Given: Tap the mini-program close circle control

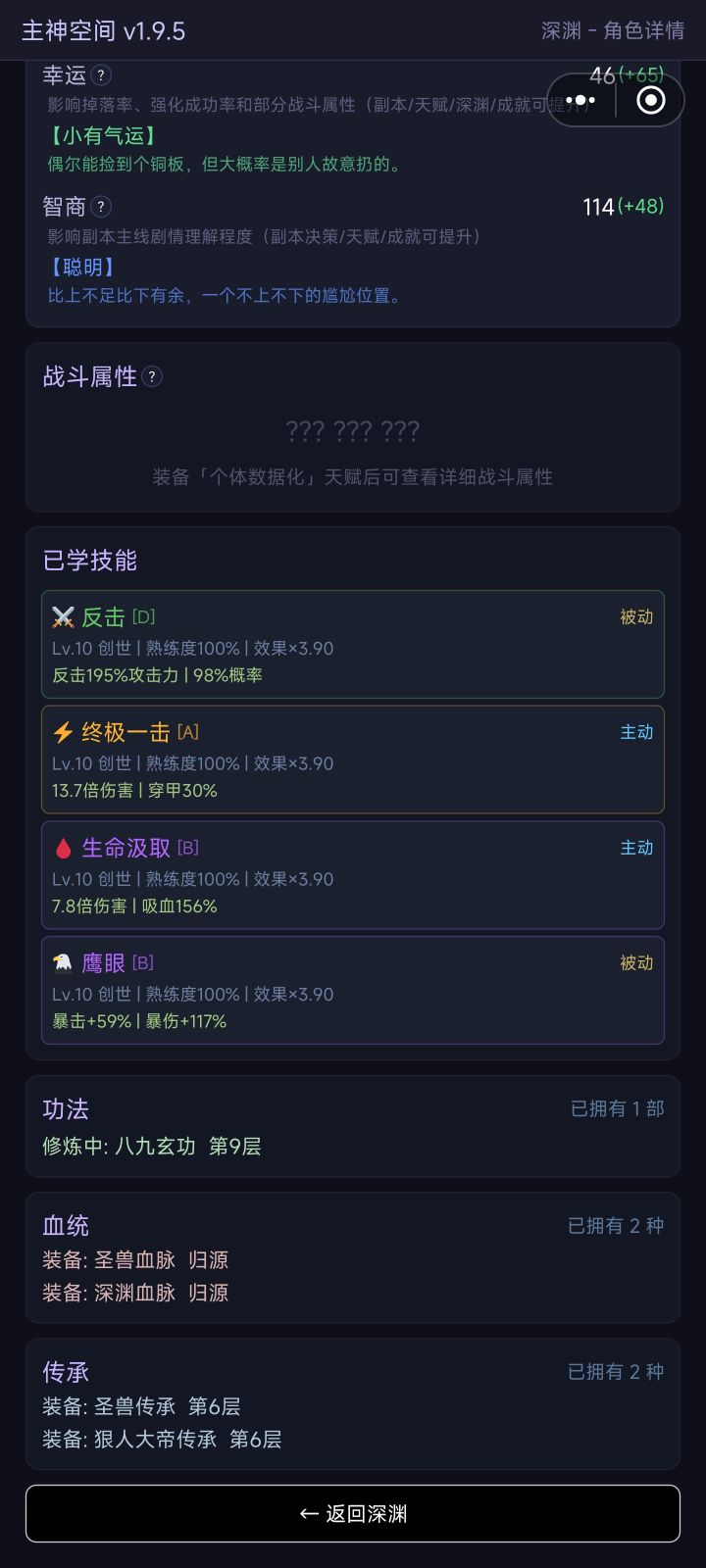Looking at the screenshot, I should (x=649, y=99).
